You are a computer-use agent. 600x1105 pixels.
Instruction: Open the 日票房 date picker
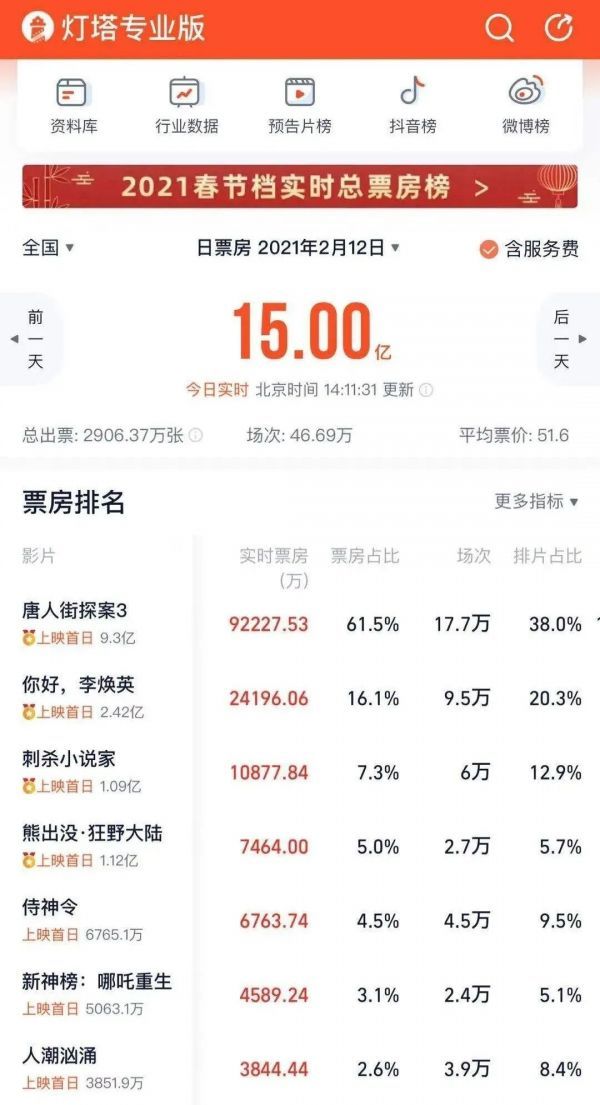[x=298, y=248]
